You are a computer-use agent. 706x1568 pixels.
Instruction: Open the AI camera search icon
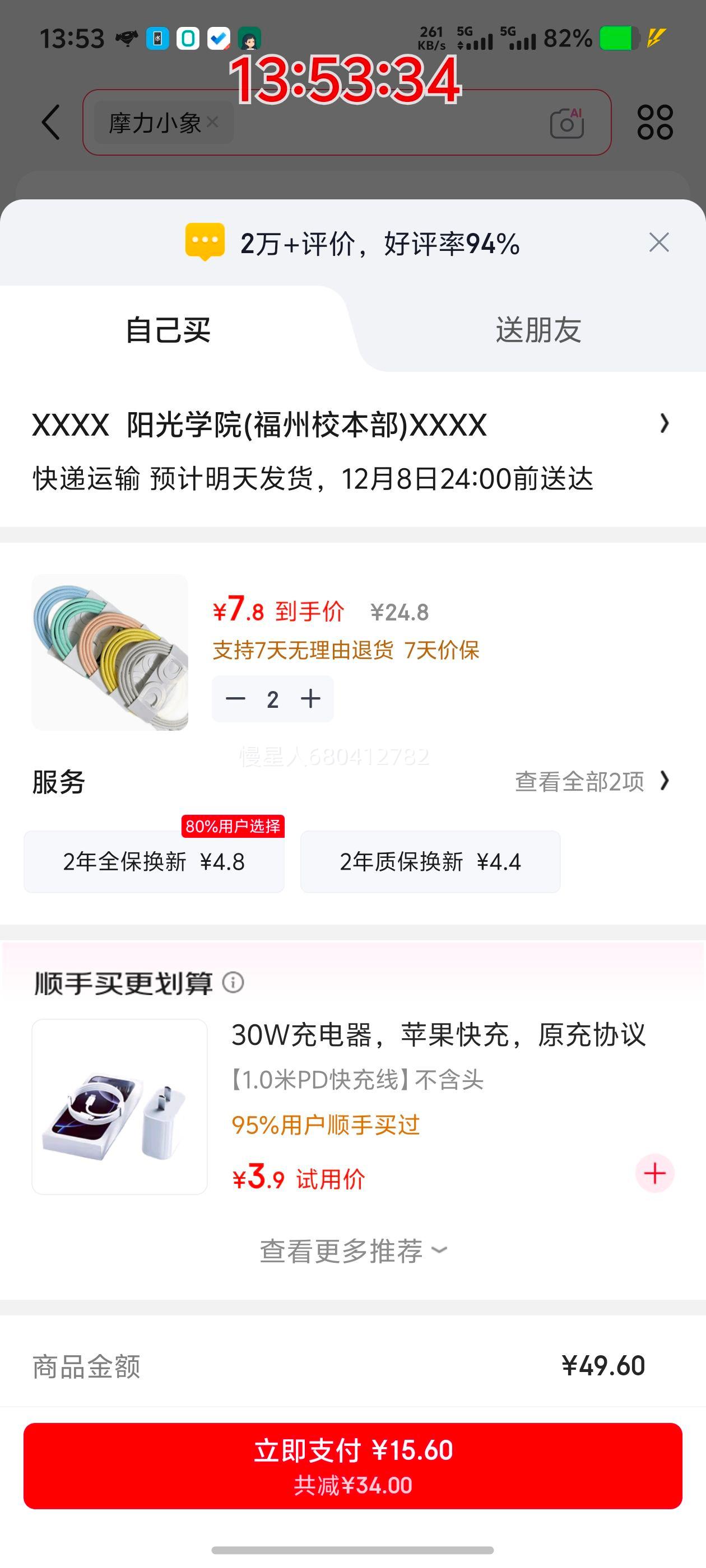pos(566,123)
